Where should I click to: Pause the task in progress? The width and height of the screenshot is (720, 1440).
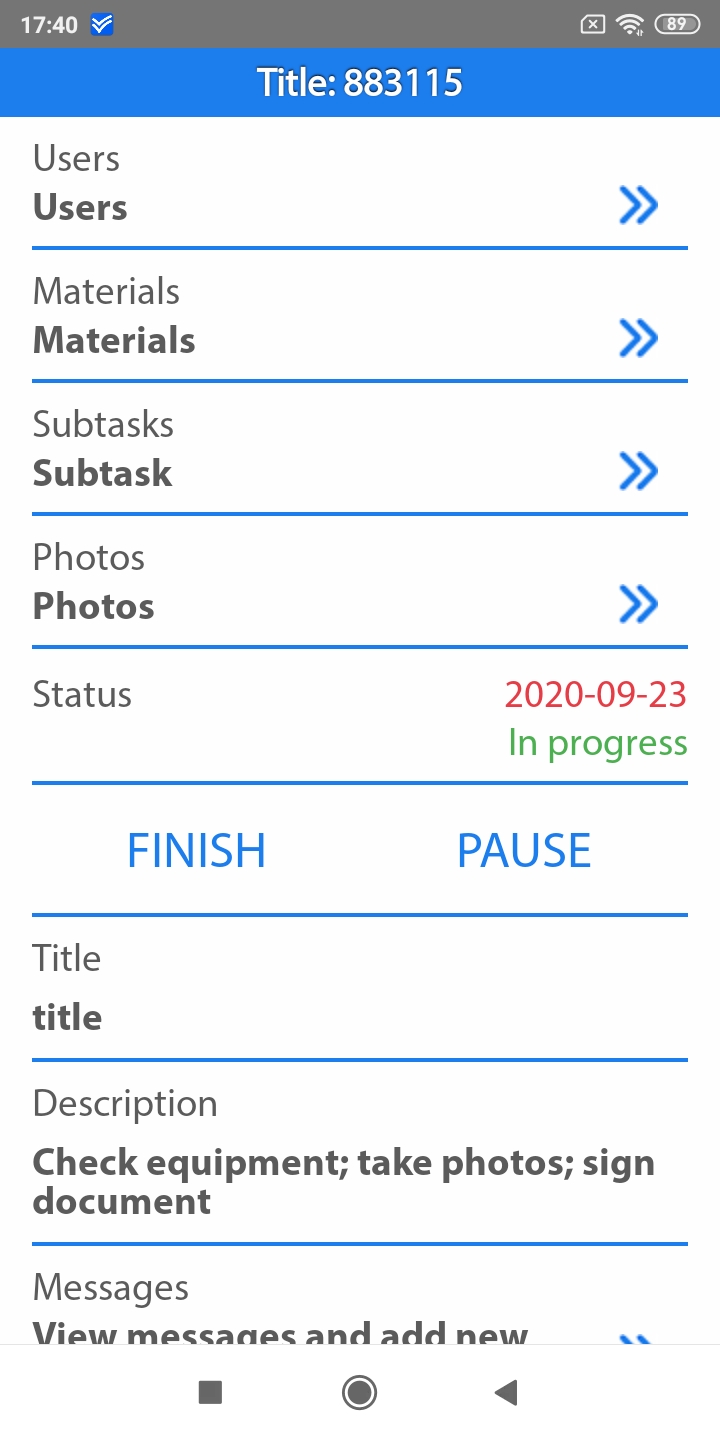(x=524, y=850)
